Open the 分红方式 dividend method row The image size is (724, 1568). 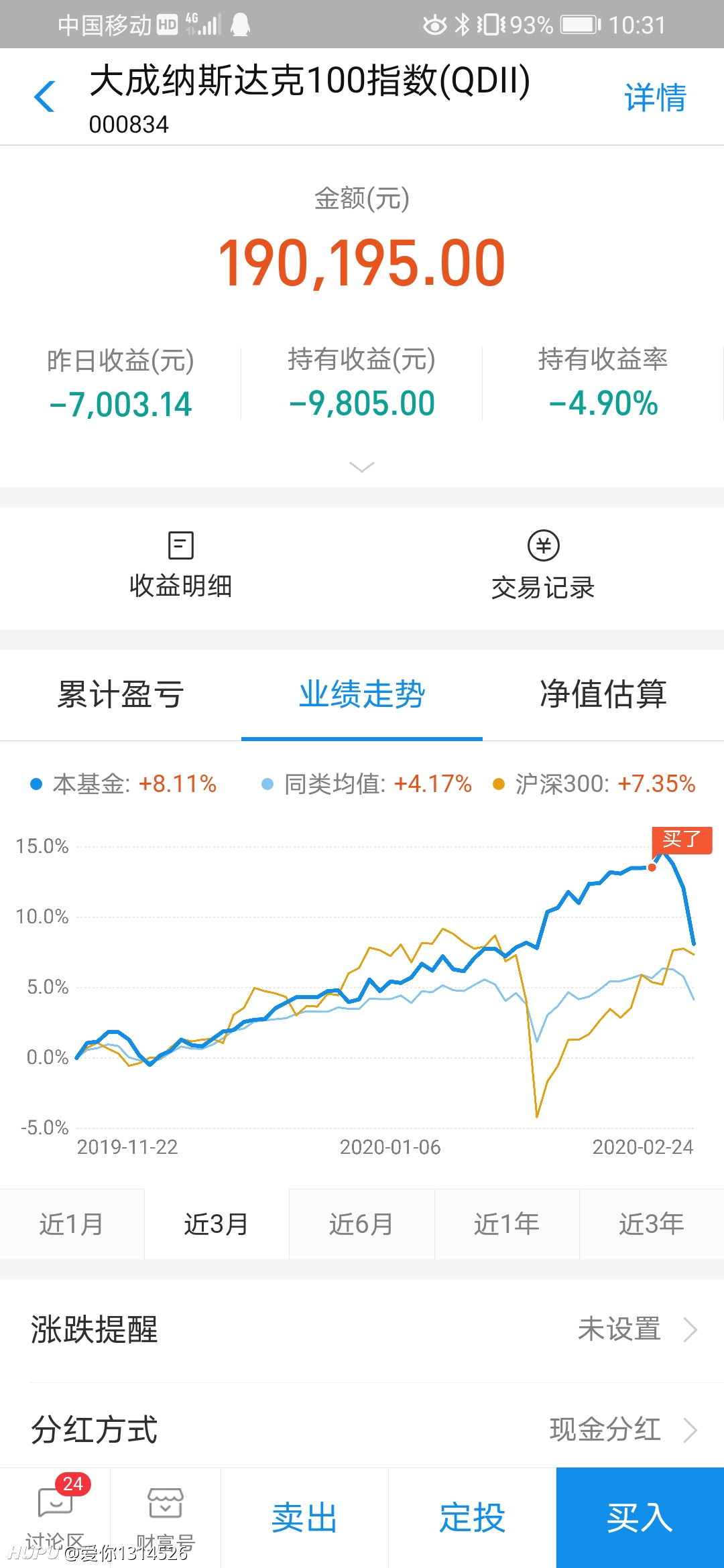click(362, 1429)
